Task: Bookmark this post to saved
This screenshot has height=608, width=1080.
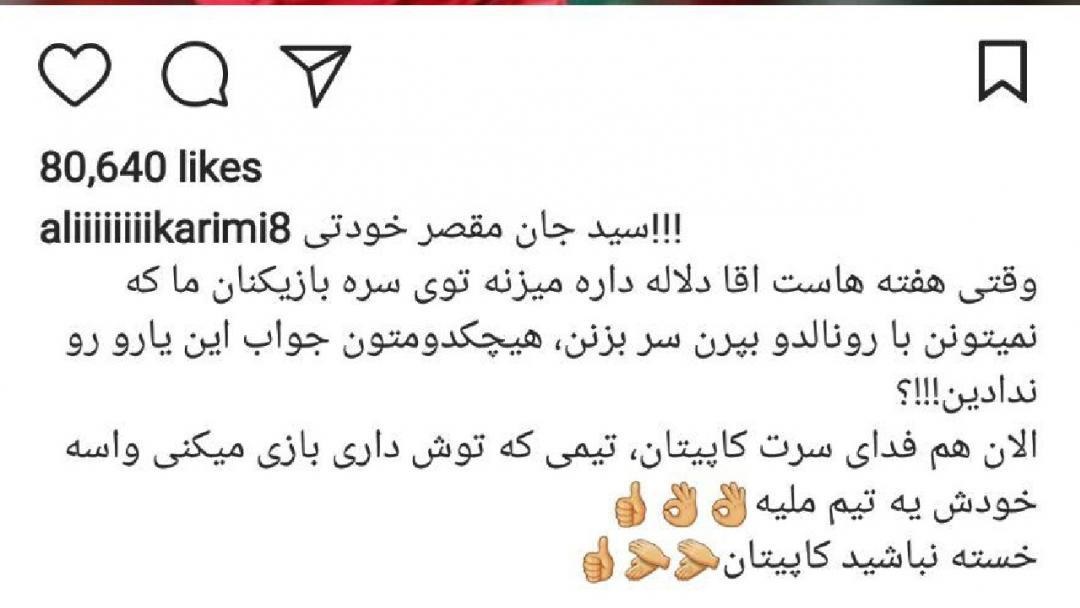Action: pyautogui.click(x=1002, y=72)
